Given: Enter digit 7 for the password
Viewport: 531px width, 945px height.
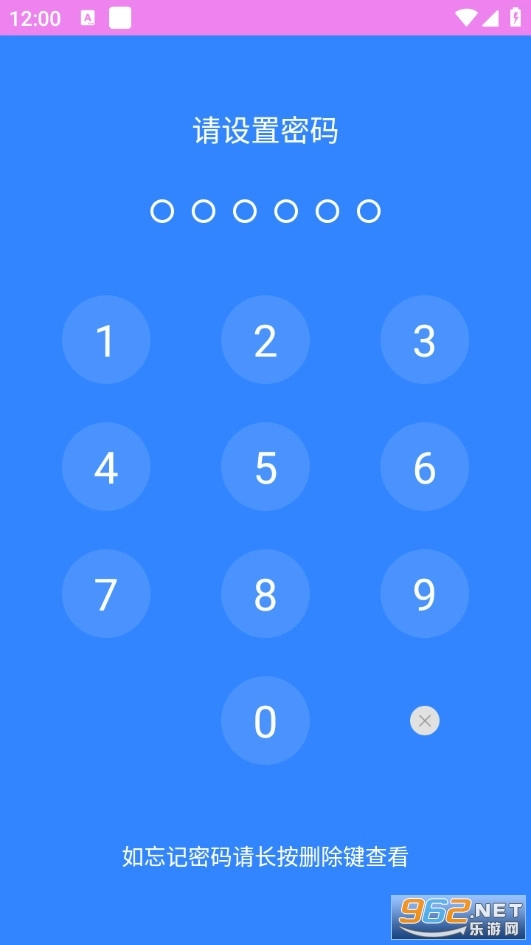Looking at the screenshot, I should click(106, 594).
